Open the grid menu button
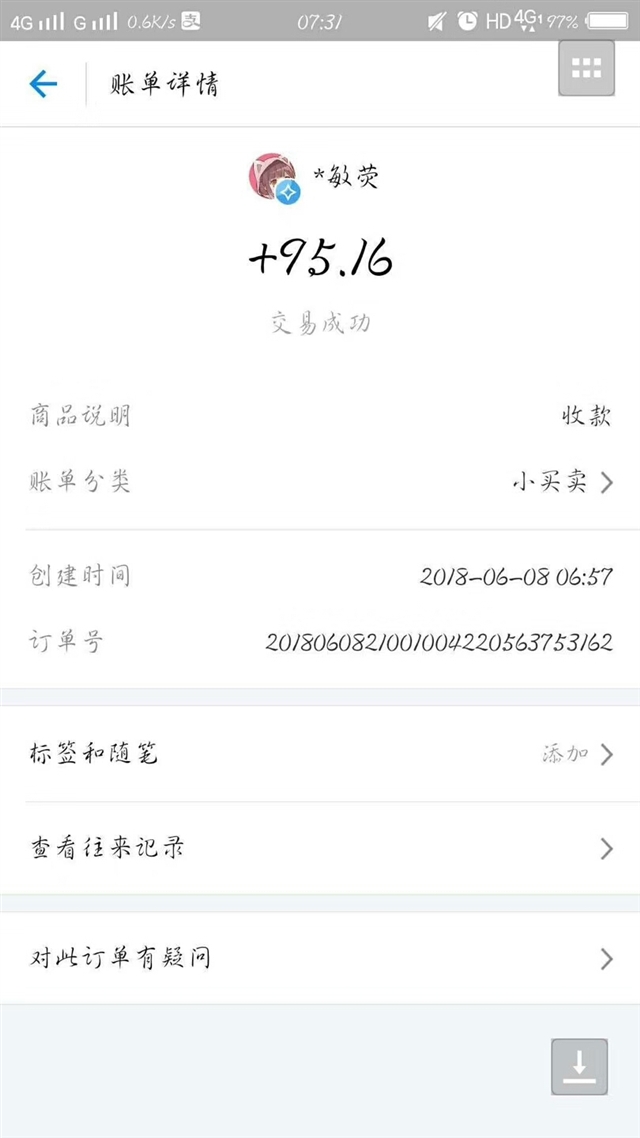640x1138 pixels. click(x=586, y=68)
